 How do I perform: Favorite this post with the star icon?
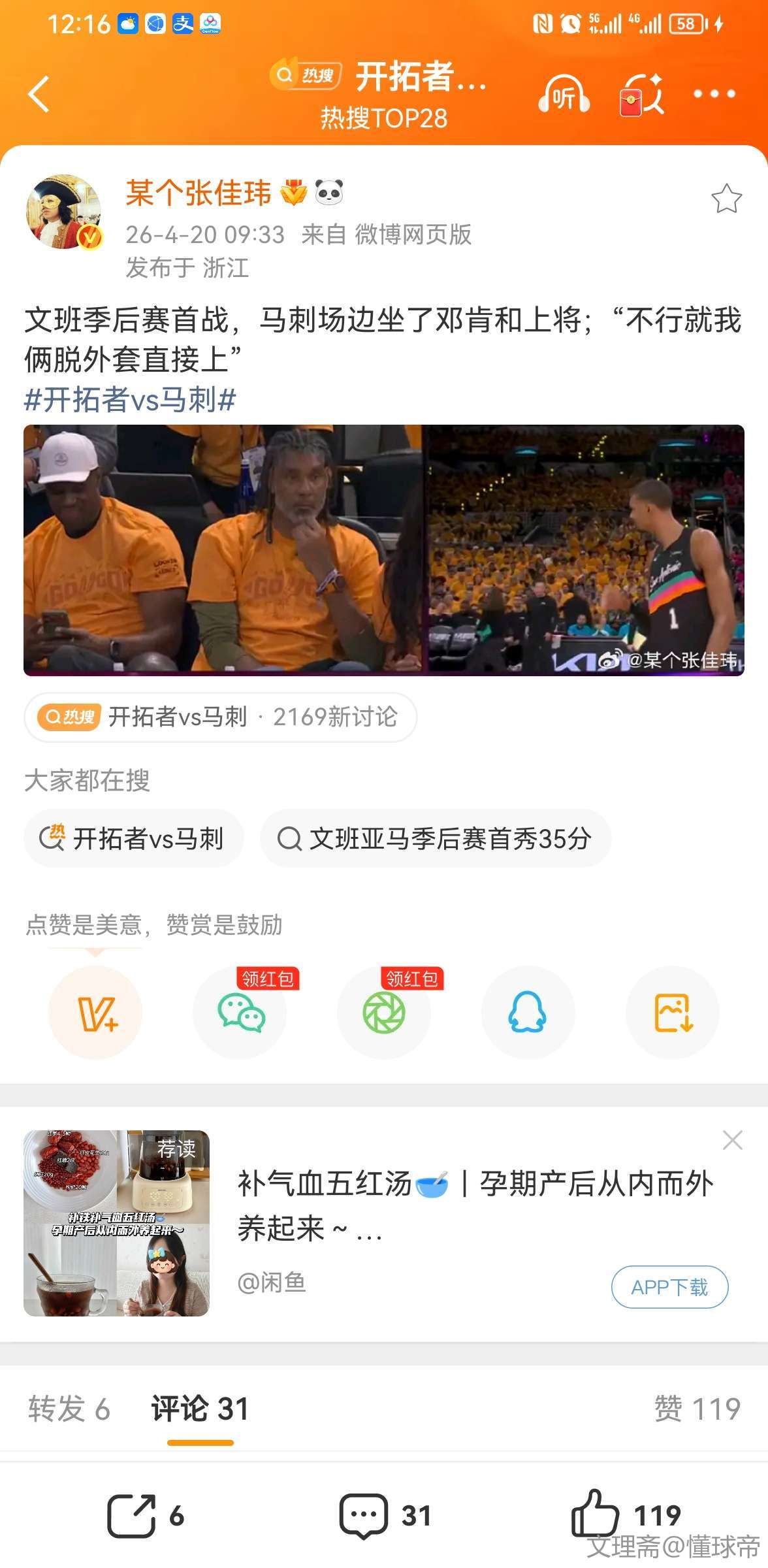[726, 199]
